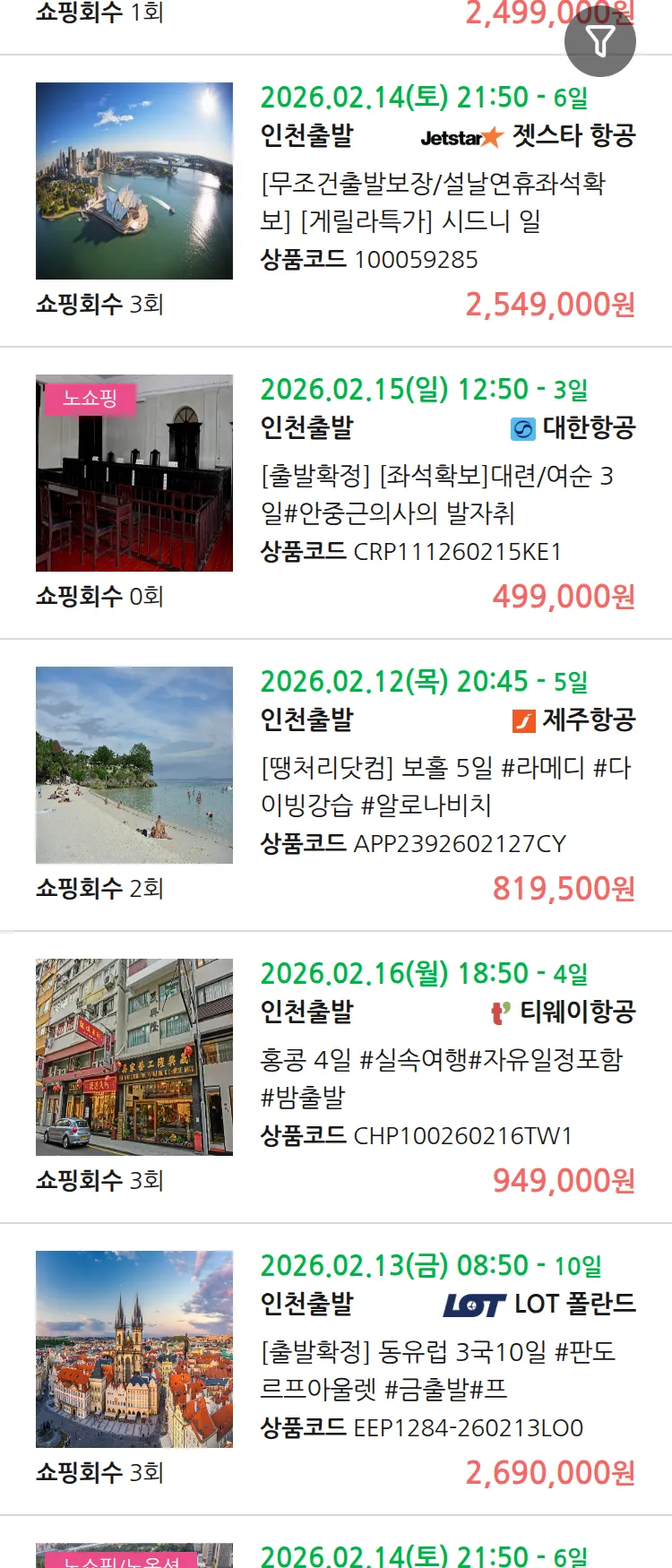This screenshot has height=1568, width=672.
Task: Open the floating filter button
Action: point(599,41)
